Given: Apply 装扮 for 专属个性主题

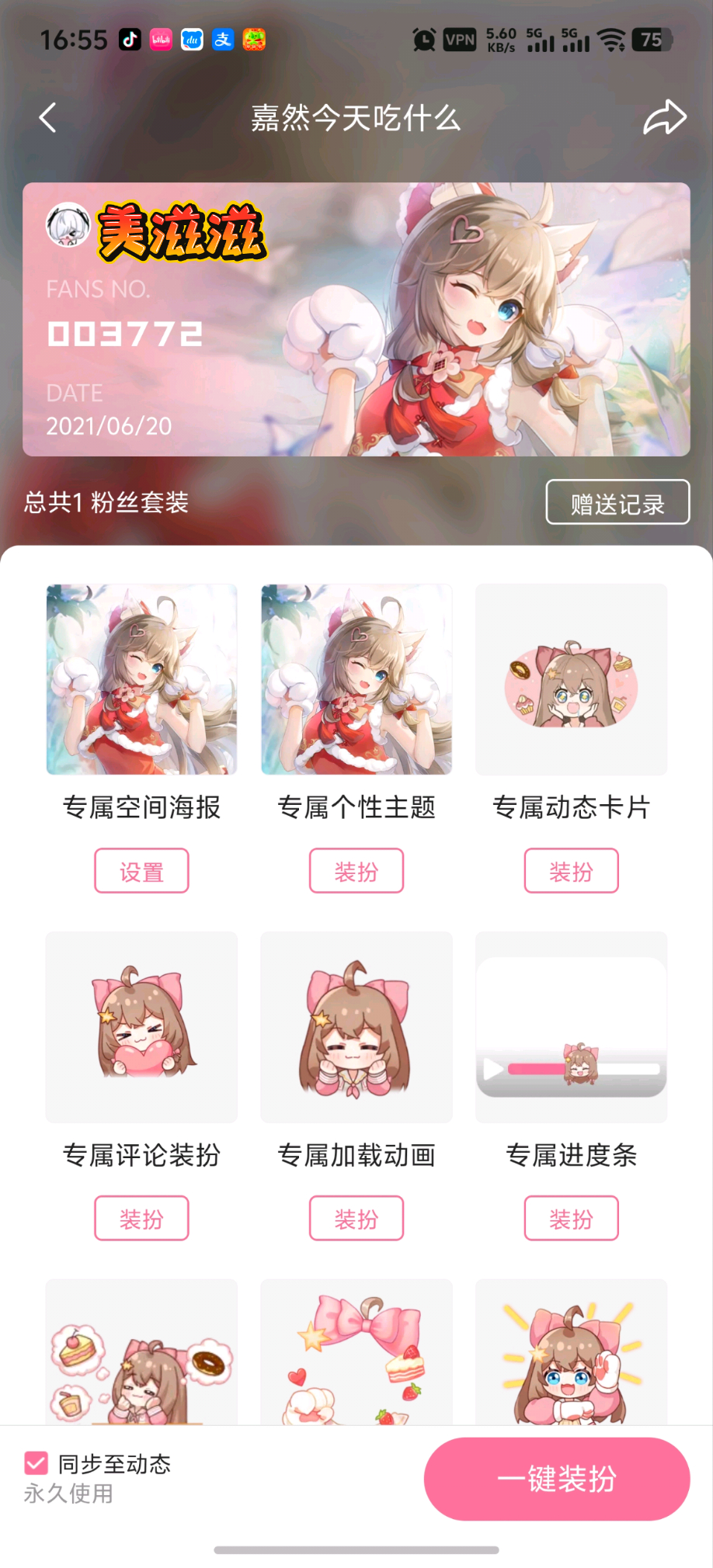Looking at the screenshot, I should point(356,871).
